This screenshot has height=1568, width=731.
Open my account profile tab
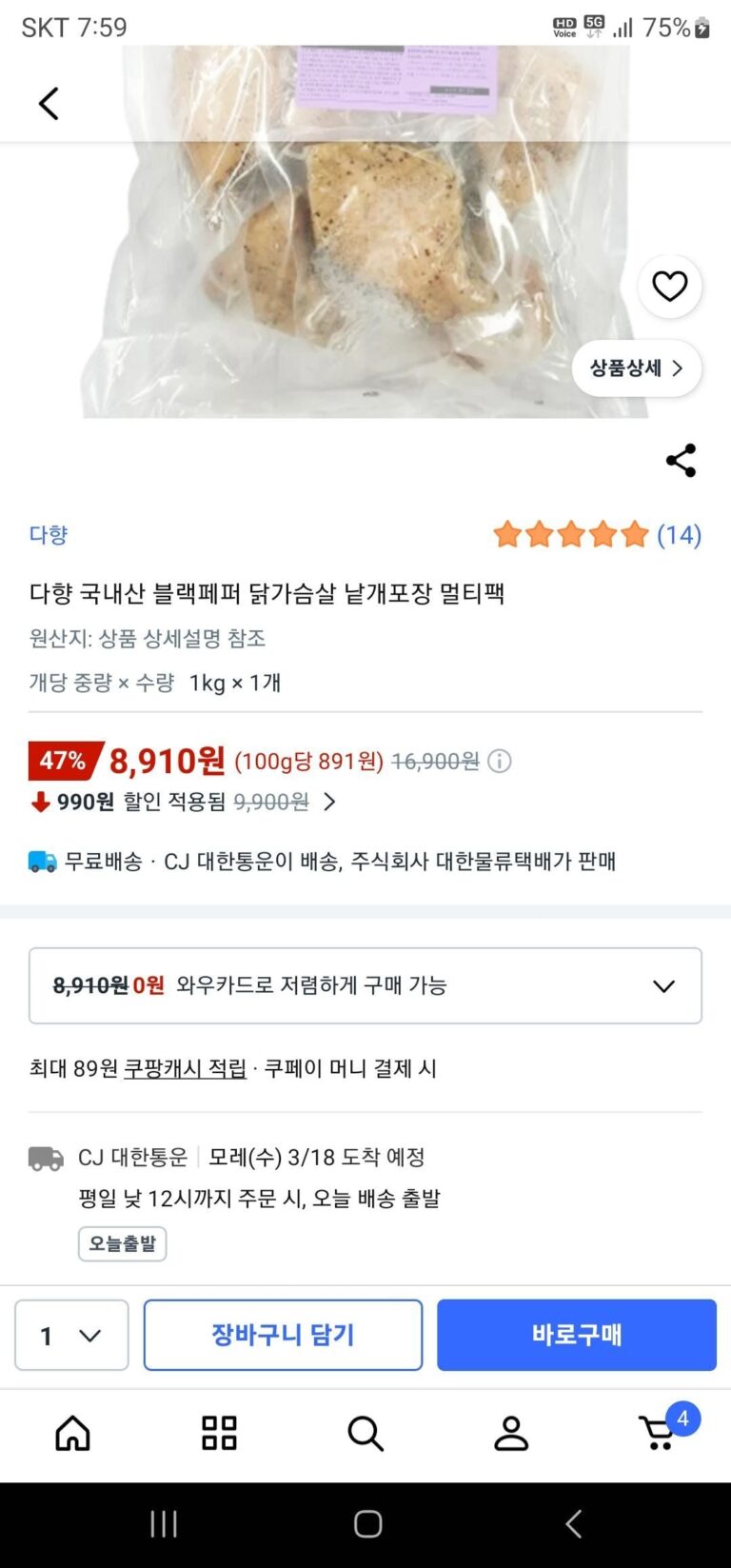tap(511, 1433)
